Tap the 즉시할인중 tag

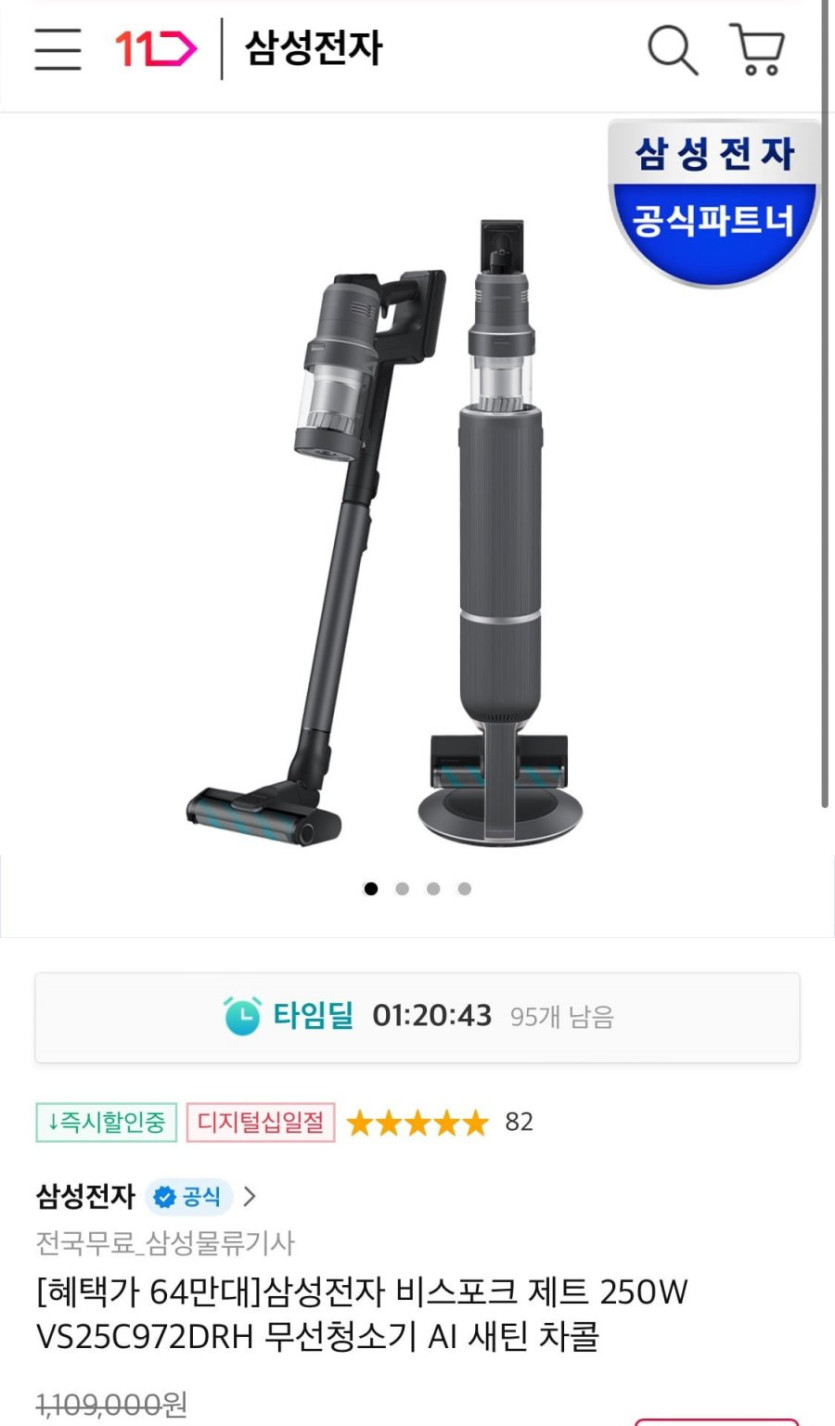[106, 1122]
